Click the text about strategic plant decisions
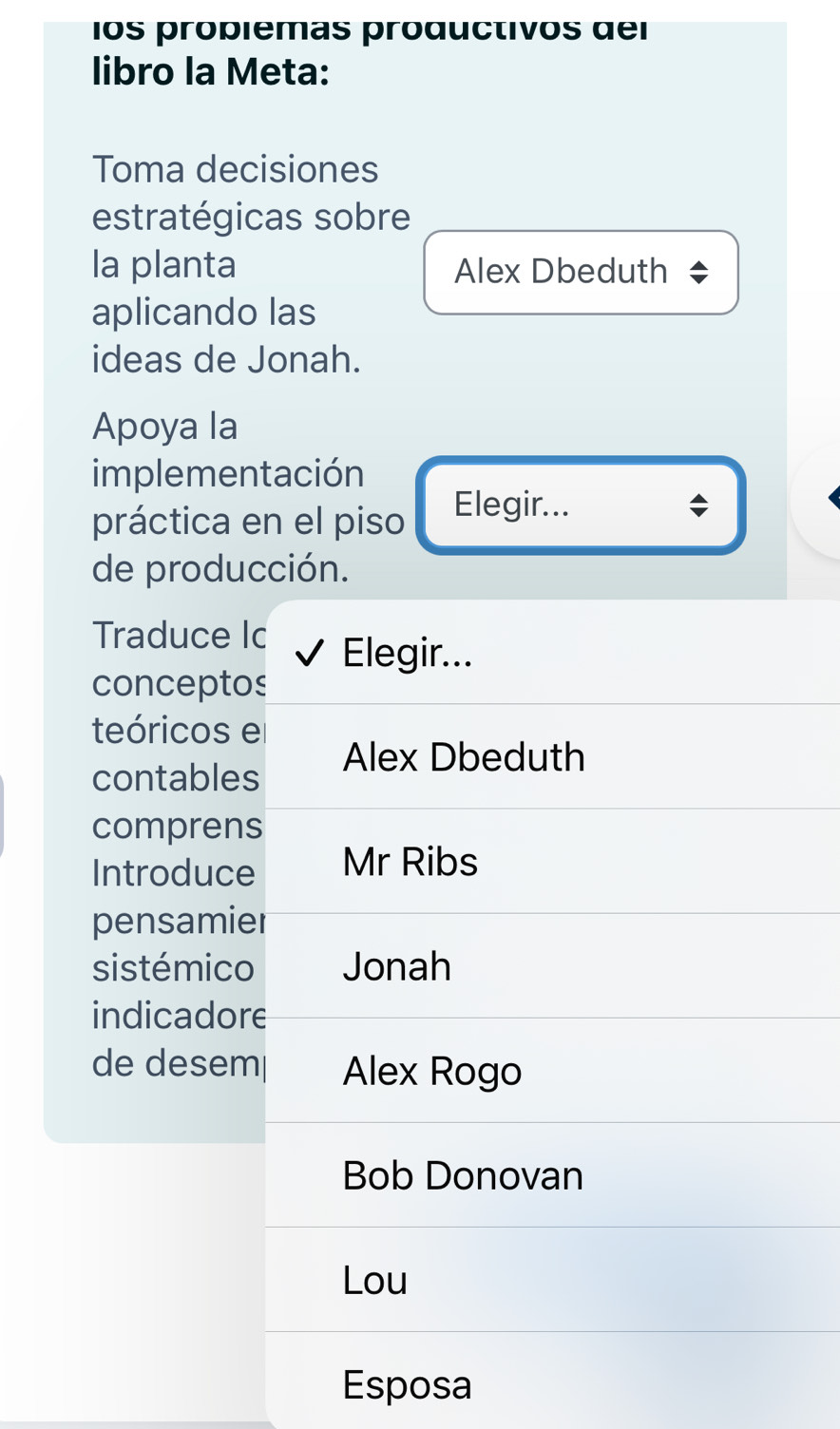The width and height of the screenshot is (840, 1429). click(251, 264)
